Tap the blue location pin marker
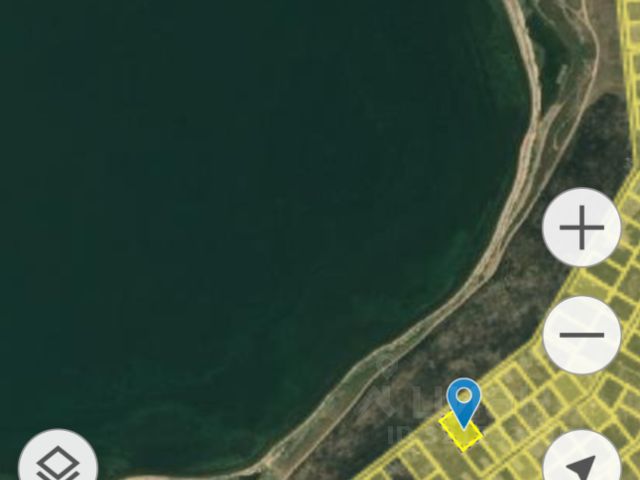640x480 pixels. (463, 402)
